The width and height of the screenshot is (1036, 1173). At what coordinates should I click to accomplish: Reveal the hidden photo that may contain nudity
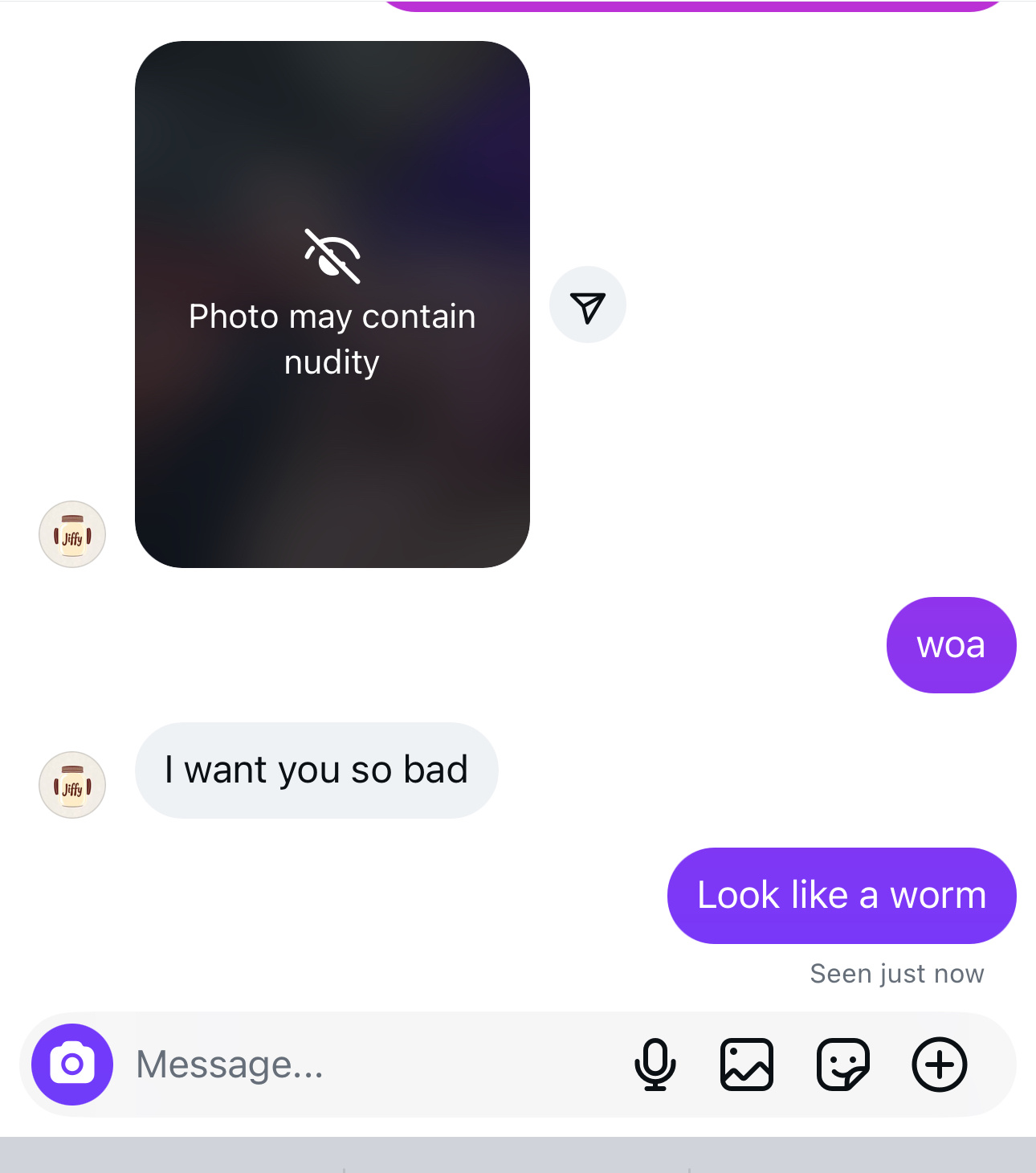[332, 304]
